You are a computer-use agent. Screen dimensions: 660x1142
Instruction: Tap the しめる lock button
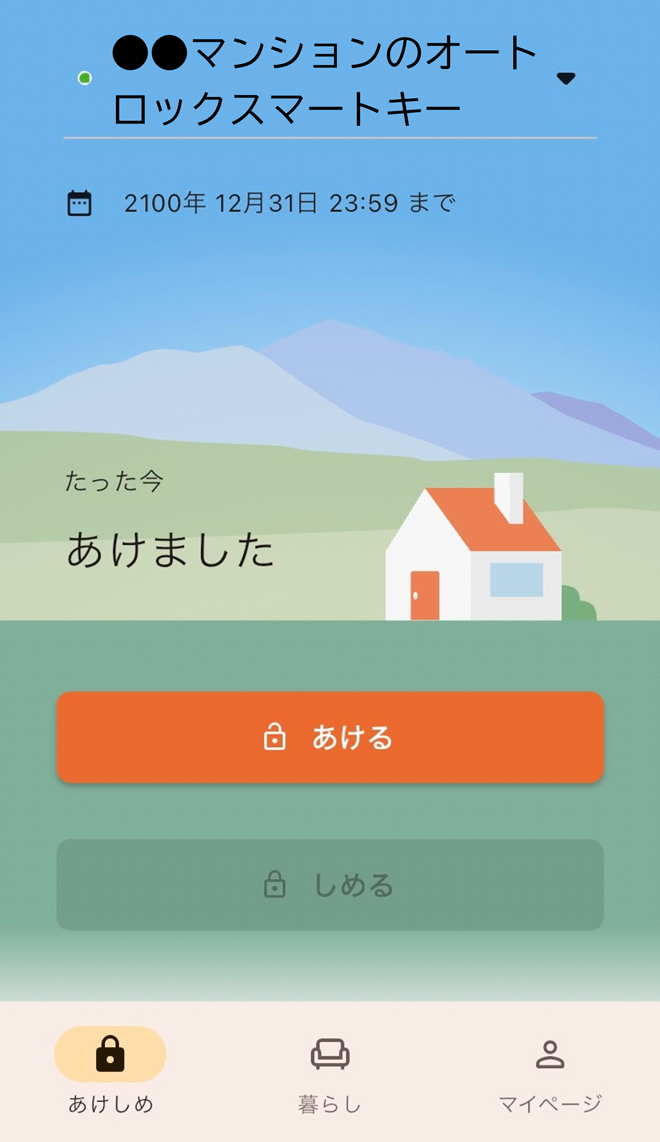click(x=330, y=885)
